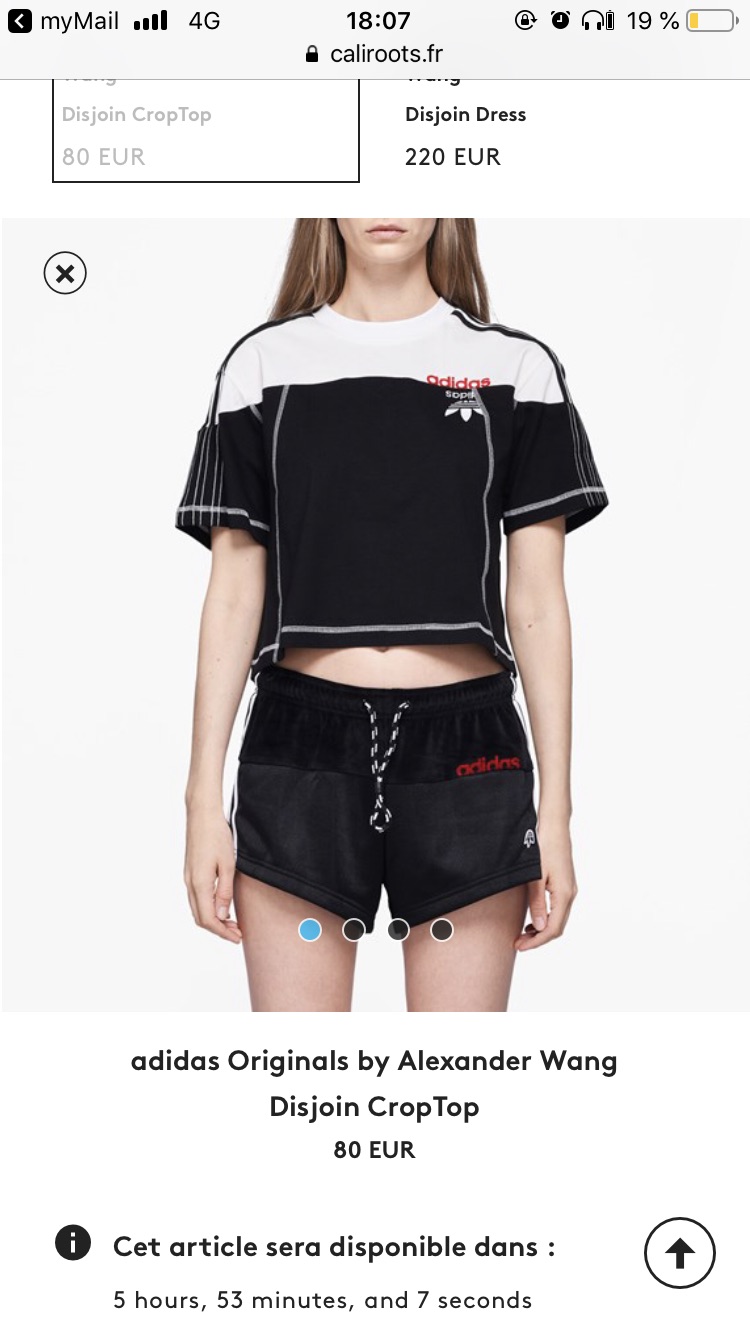750x1334 pixels.
Task: Return to myMail app
Action: [64, 20]
